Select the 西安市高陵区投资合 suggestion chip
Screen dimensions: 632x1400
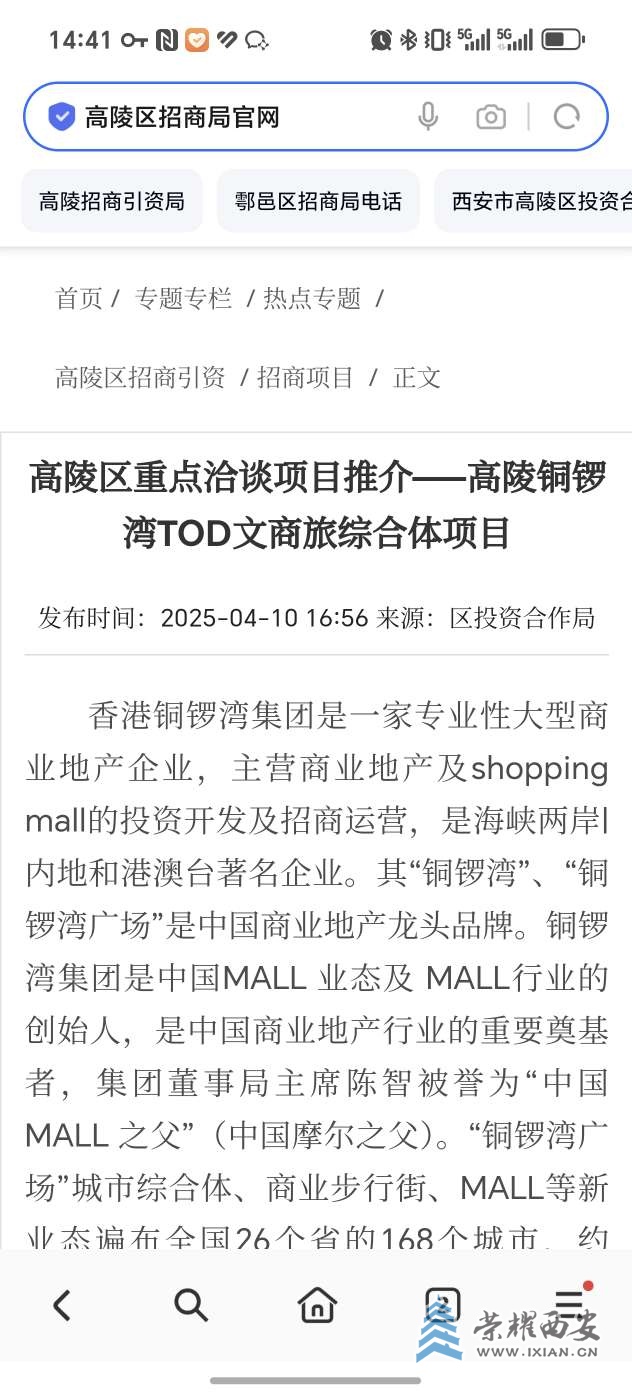coord(540,201)
